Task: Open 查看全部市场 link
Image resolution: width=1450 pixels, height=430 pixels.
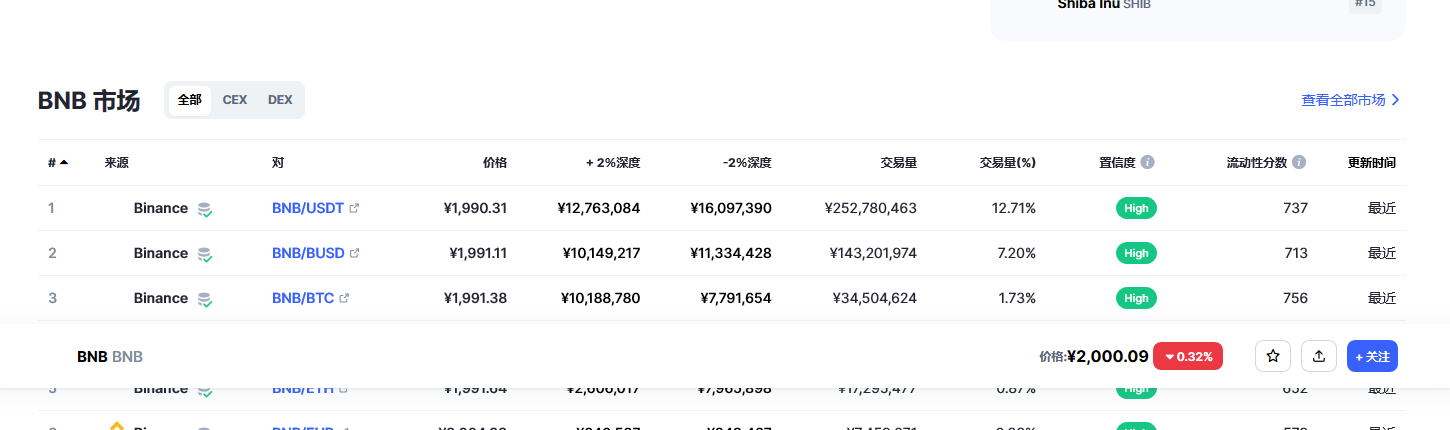Action: 1350,100
